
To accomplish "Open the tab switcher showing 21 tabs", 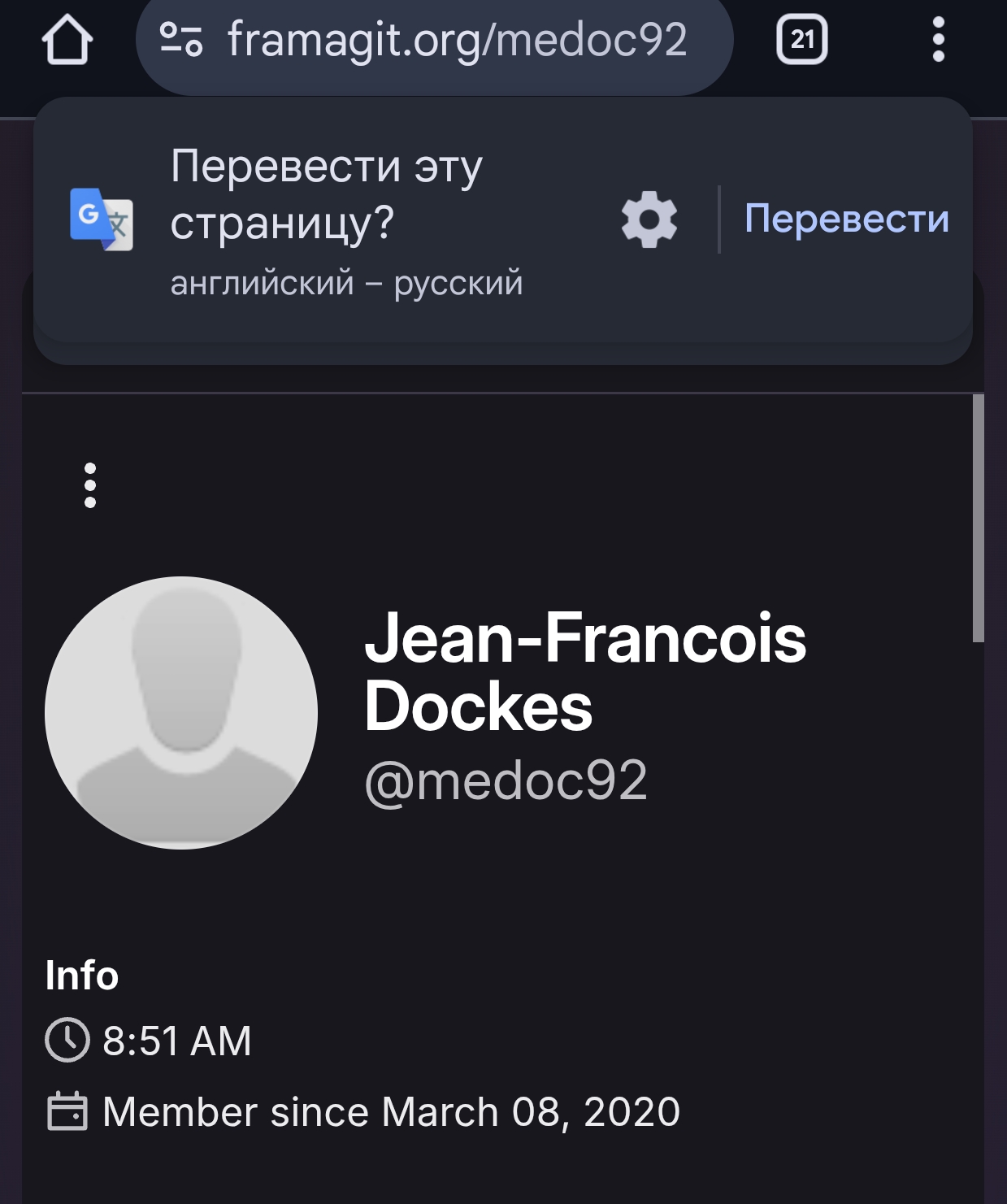I will [x=801, y=40].
